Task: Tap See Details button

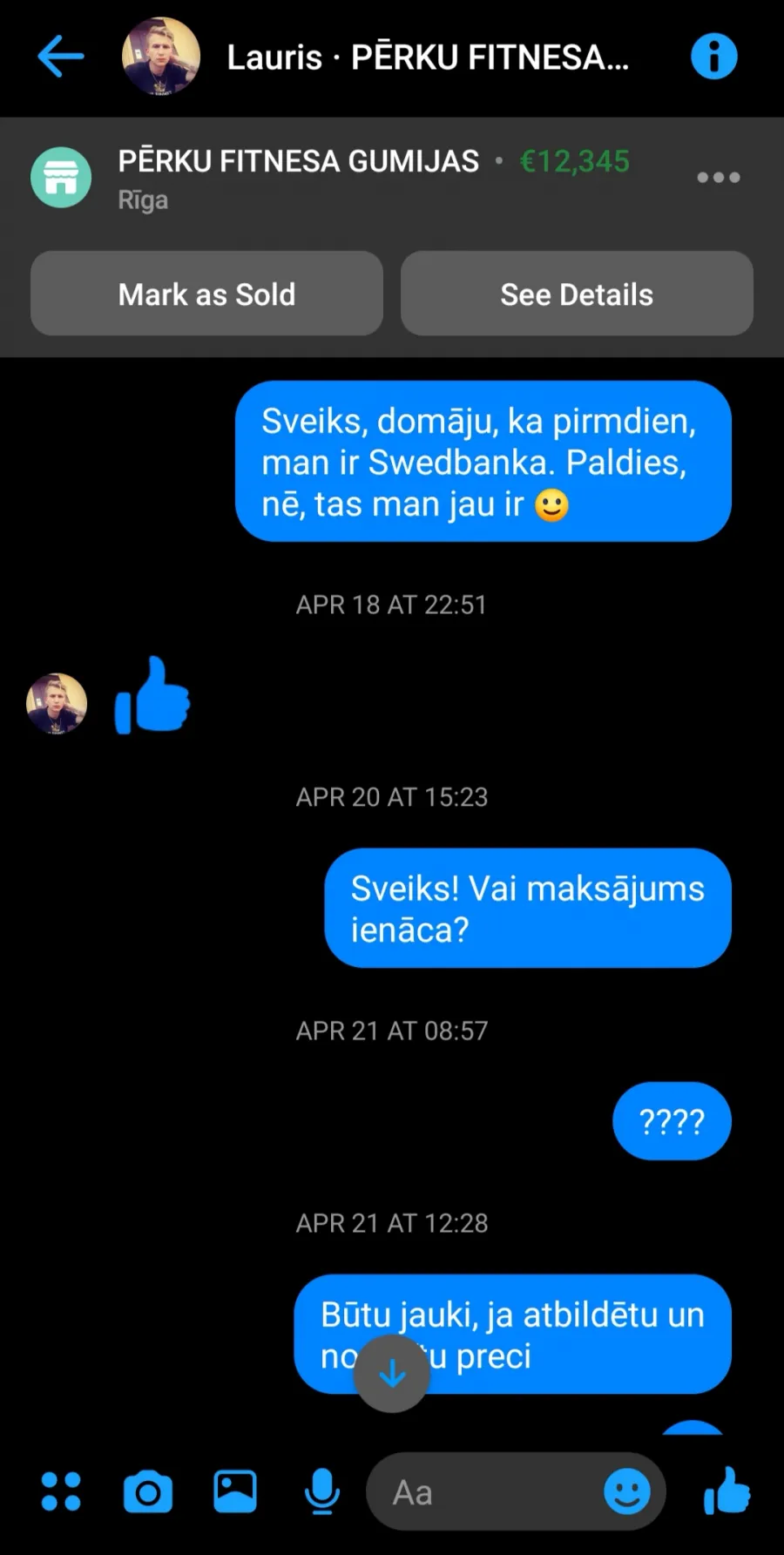Action: tap(577, 294)
